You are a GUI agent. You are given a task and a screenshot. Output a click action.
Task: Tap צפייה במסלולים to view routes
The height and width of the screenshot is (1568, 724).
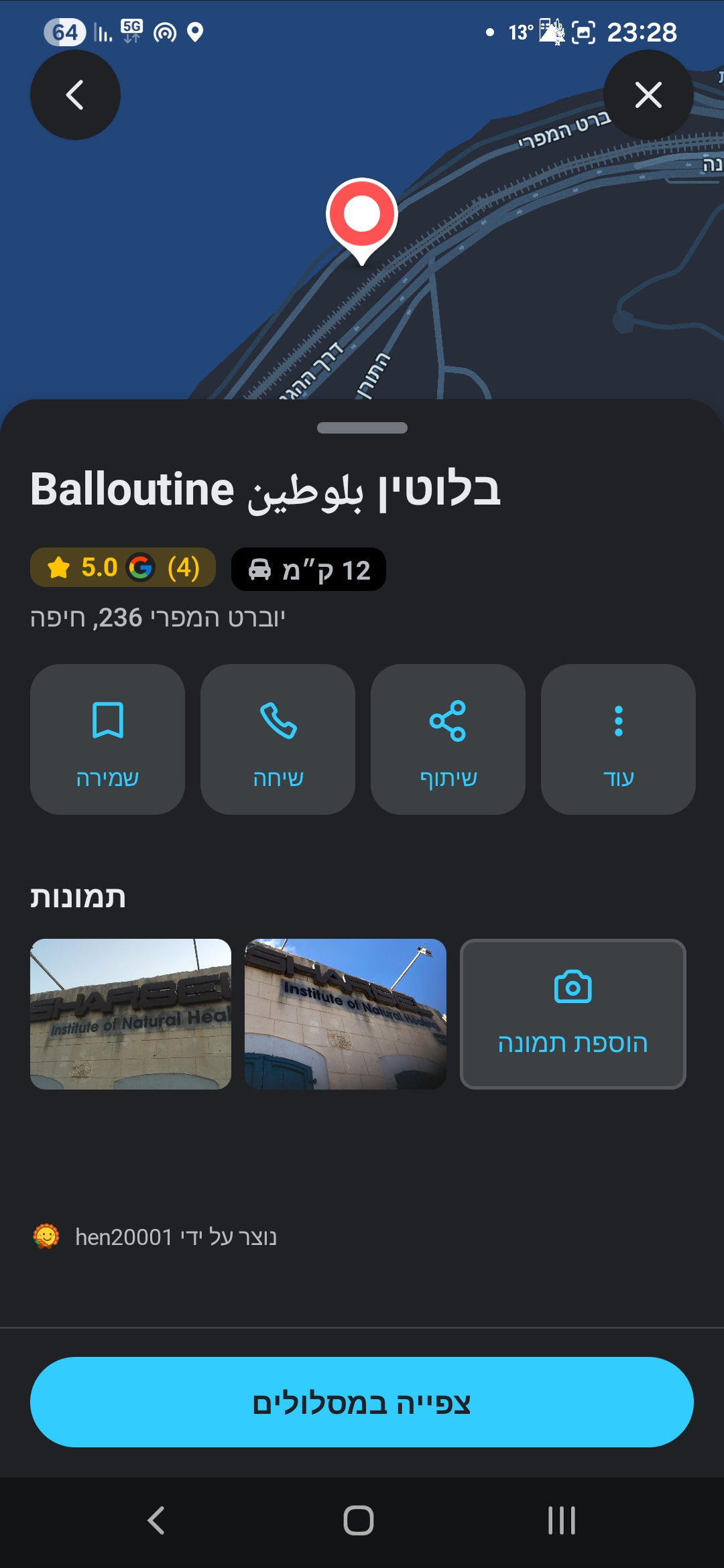(x=362, y=1402)
